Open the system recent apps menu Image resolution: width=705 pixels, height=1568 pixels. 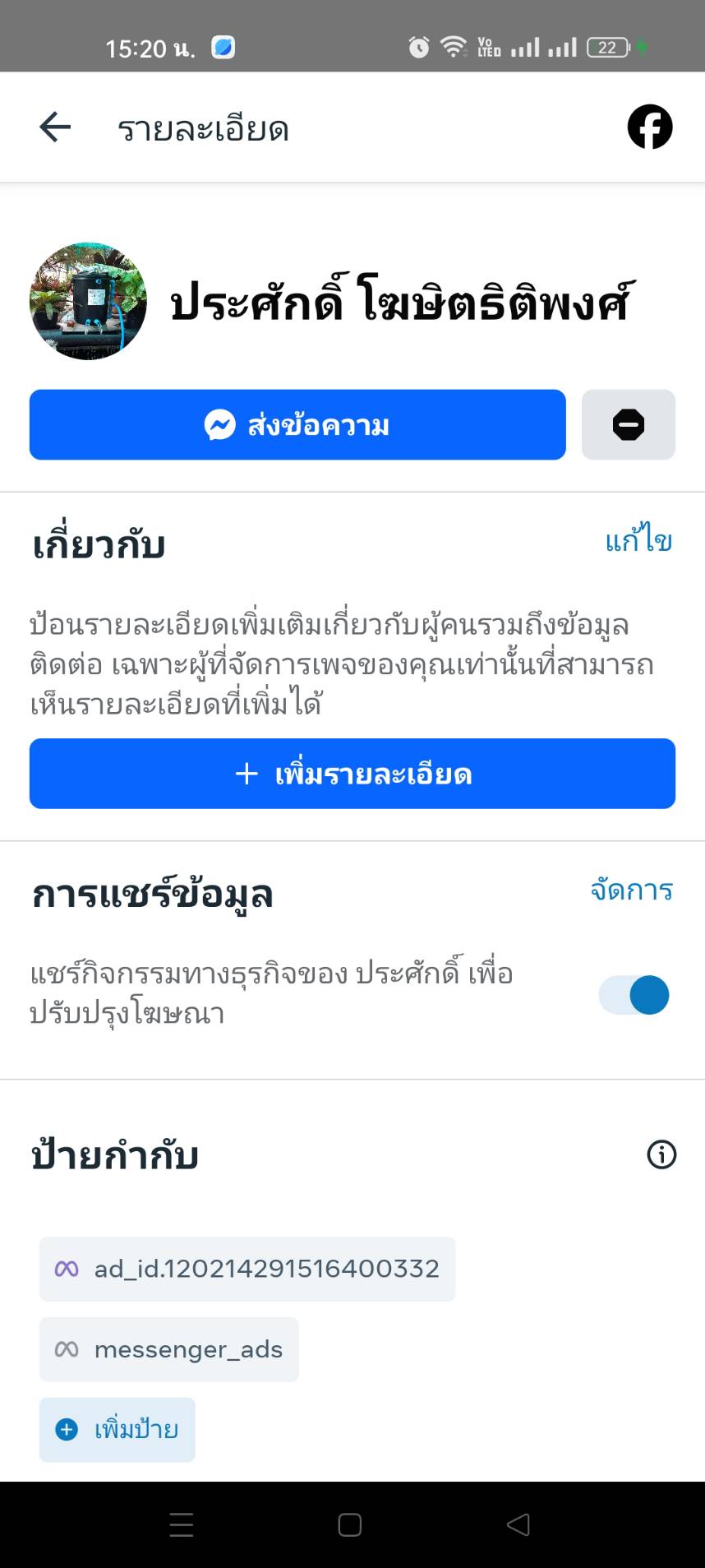pyautogui.click(x=182, y=1525)
